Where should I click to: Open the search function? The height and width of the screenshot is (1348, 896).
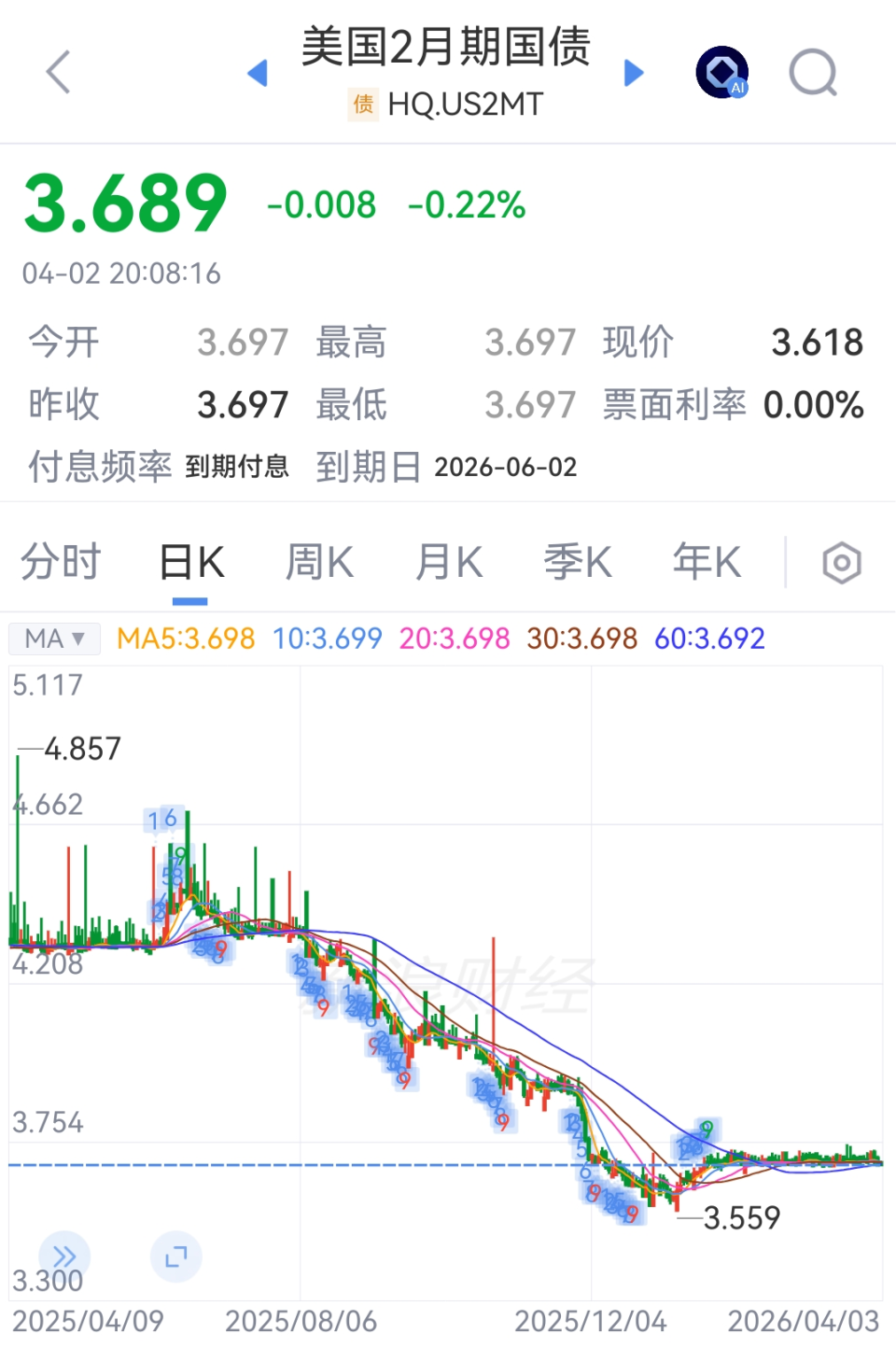click(812, 71)
